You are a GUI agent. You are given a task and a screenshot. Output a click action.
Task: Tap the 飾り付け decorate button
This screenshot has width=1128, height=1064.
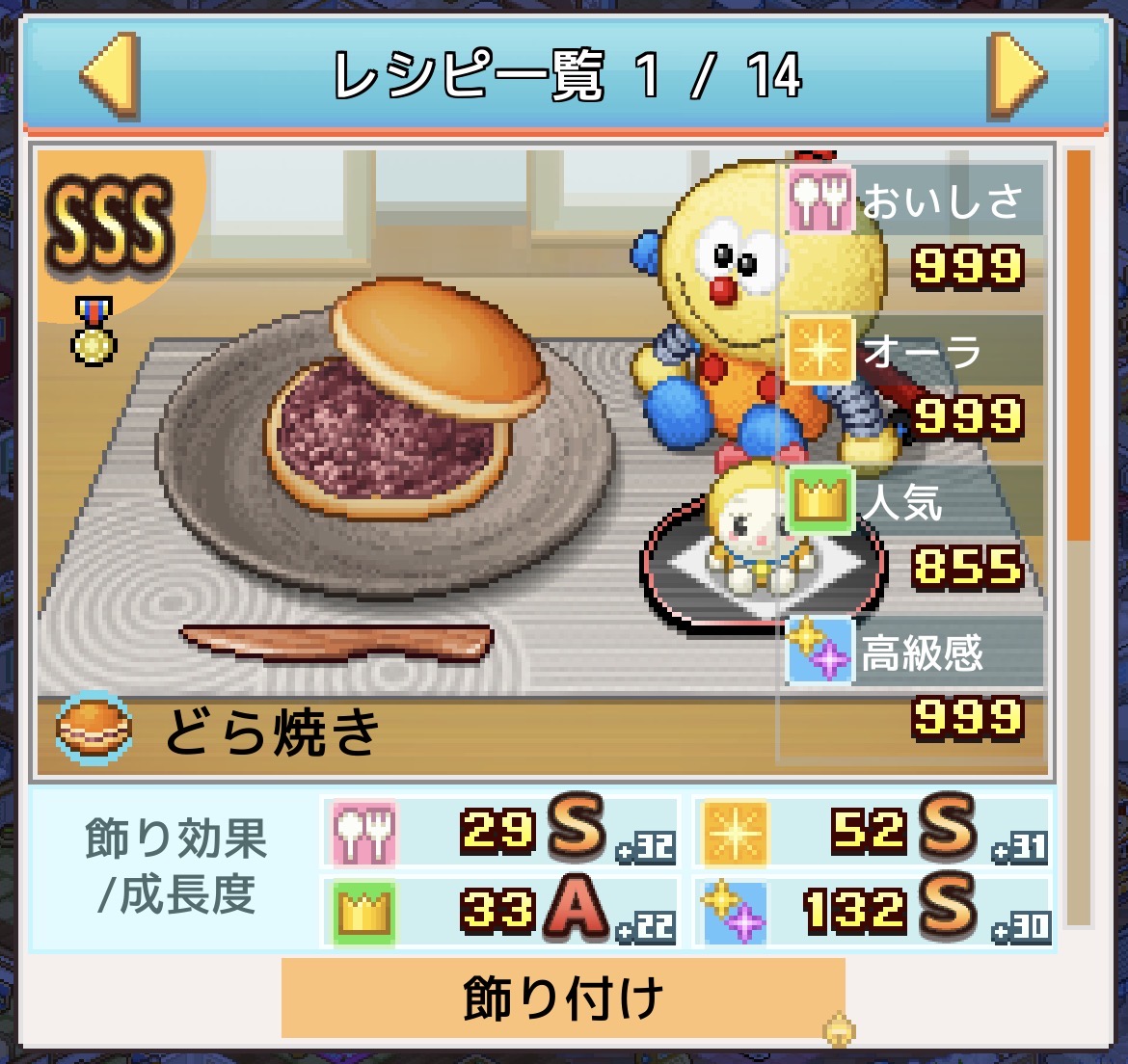(x=563, y=997)
